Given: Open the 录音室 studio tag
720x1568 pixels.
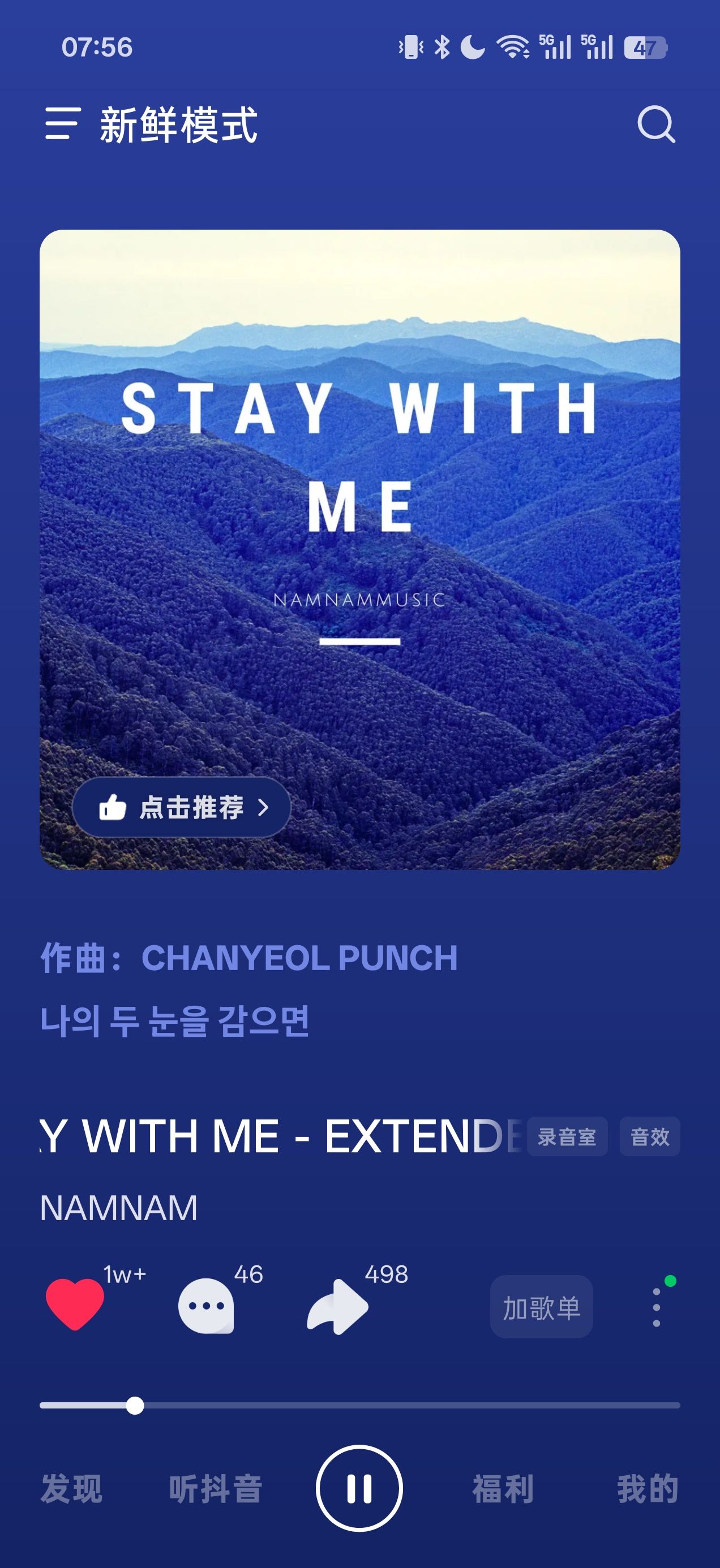Looking at the screenshot, I should click(x=567, y=1136).
